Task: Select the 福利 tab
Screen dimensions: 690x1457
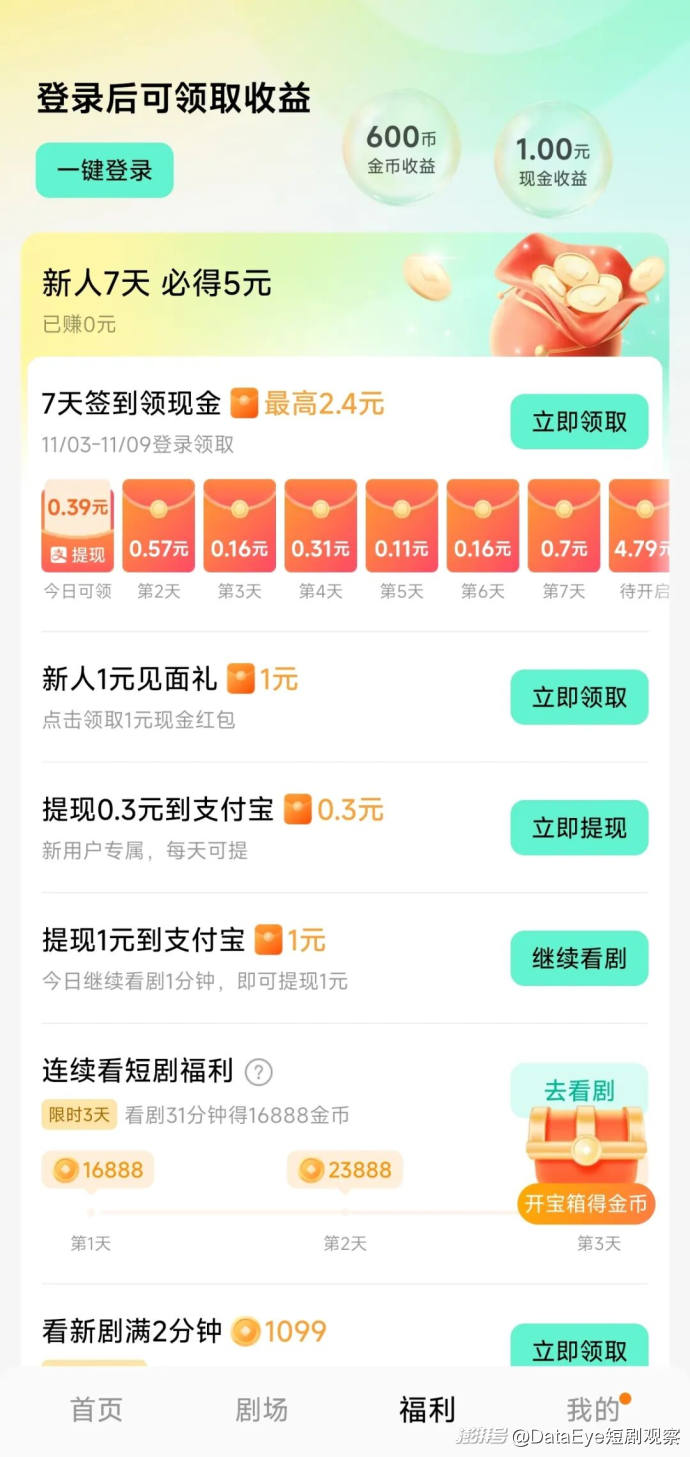Action: [x=427, y=1410]
